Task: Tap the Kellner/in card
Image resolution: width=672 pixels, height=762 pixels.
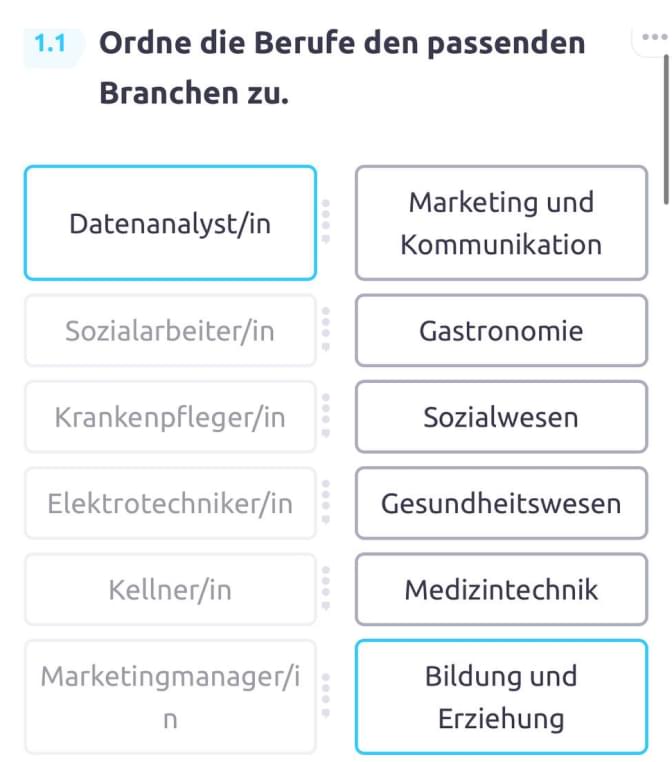Action: (x=170, y=589)
